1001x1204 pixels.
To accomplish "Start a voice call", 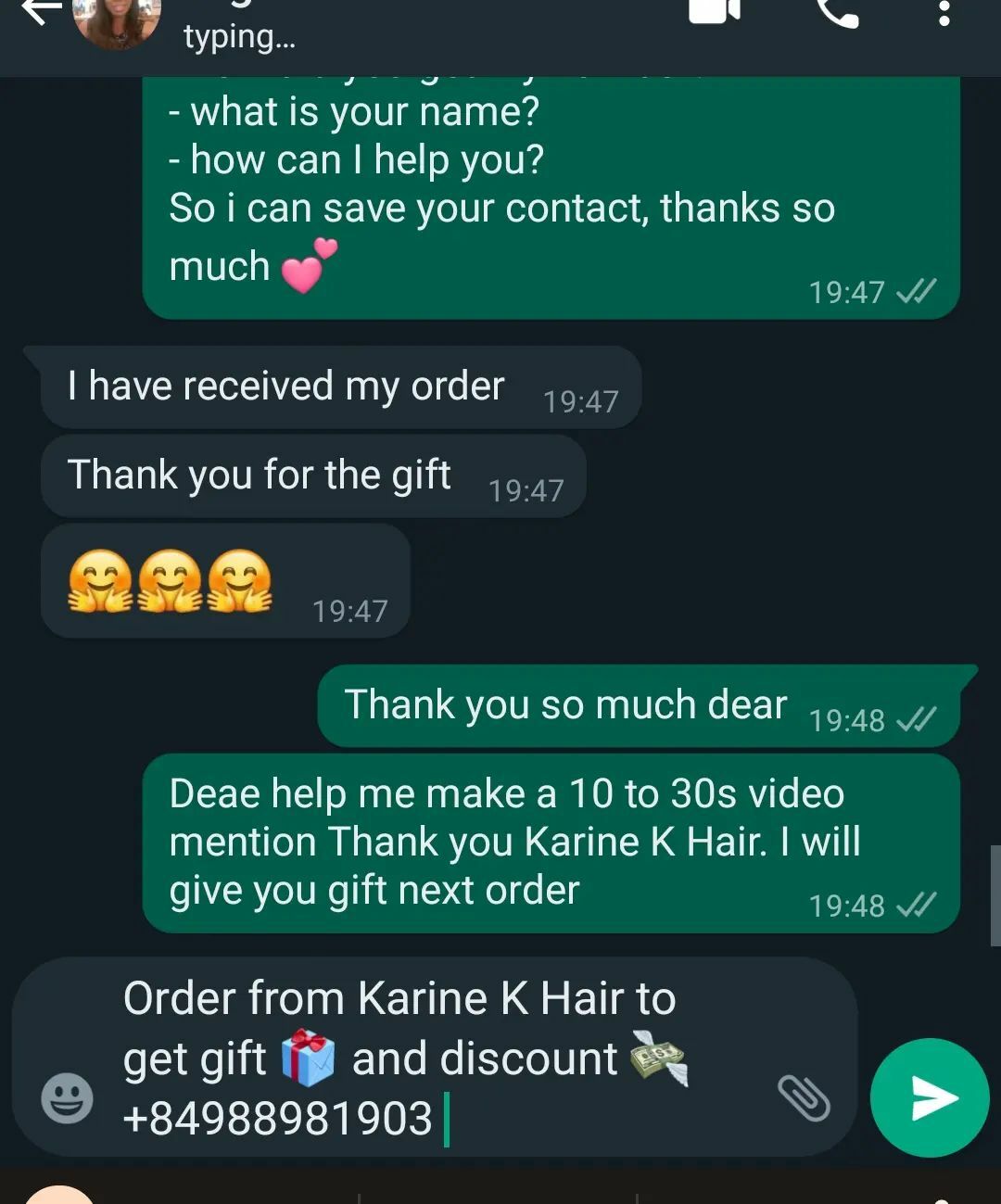I will [837, 11].
